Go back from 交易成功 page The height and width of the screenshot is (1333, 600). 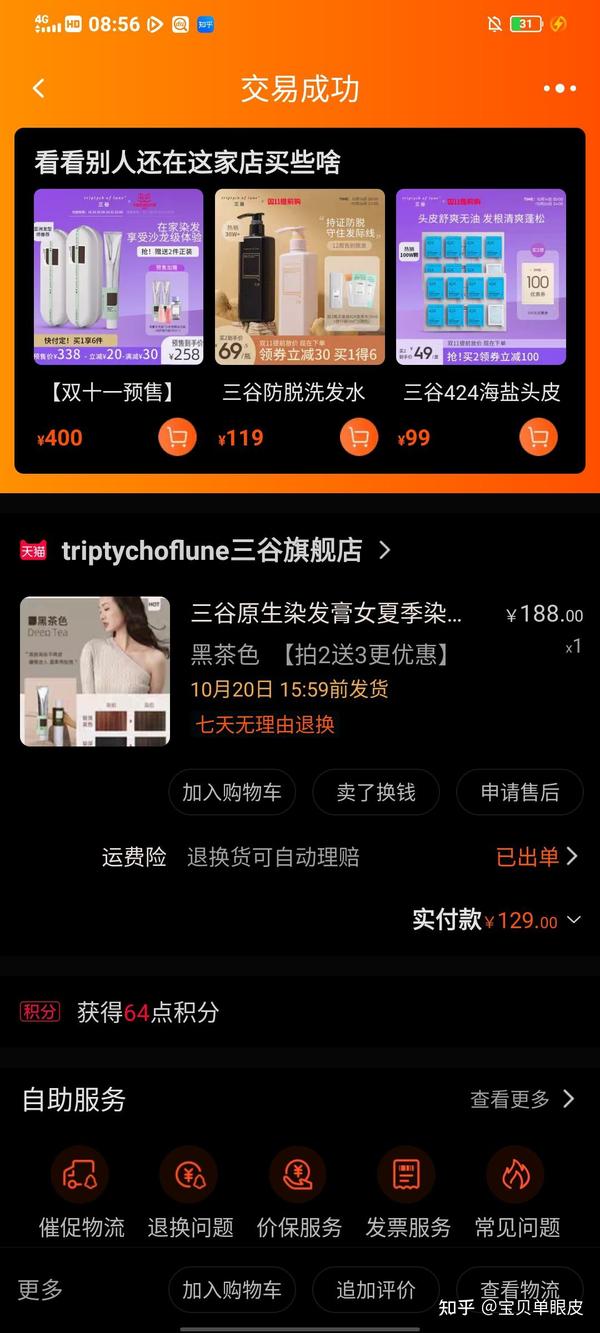point(39,89)
